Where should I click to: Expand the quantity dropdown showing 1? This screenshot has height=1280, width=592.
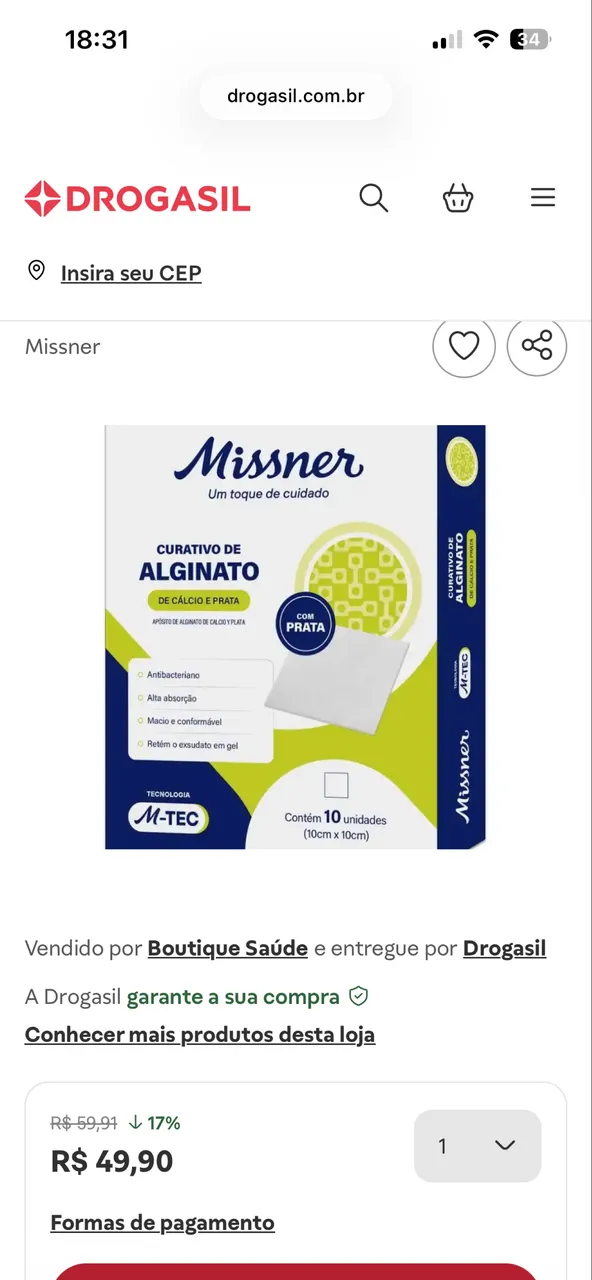click(478, 1146)
